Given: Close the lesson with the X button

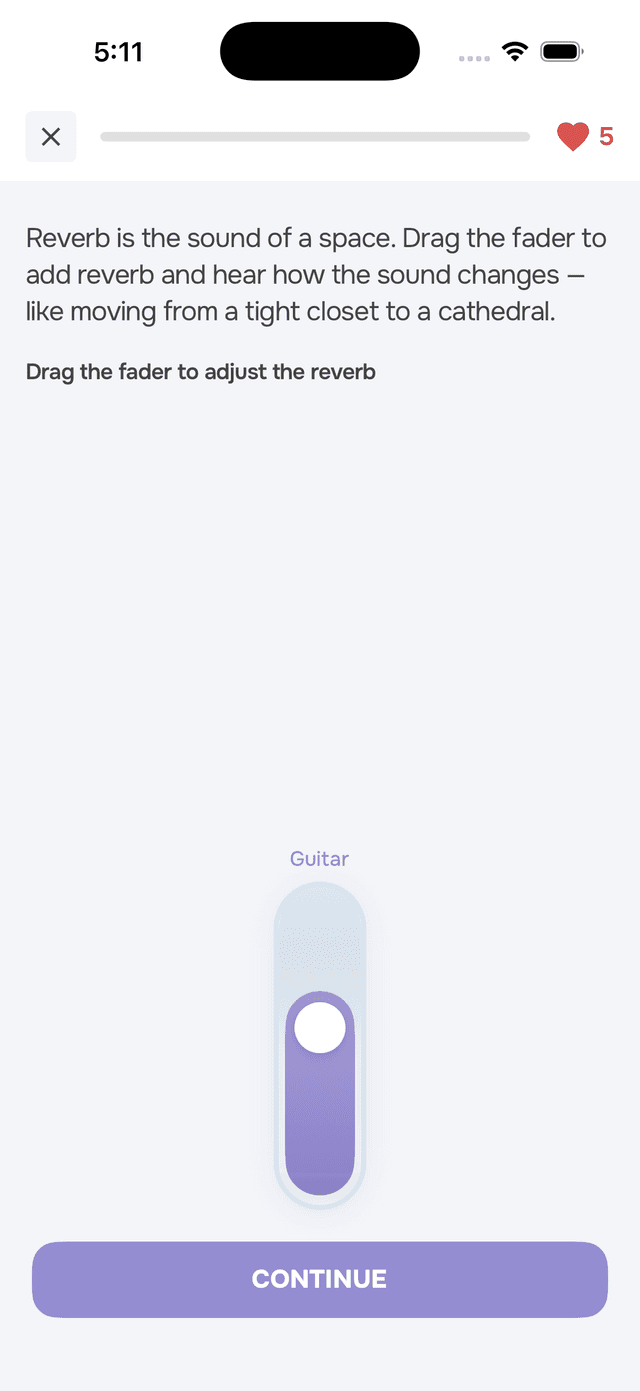Looking at the screenshot, I should [51, 137].
